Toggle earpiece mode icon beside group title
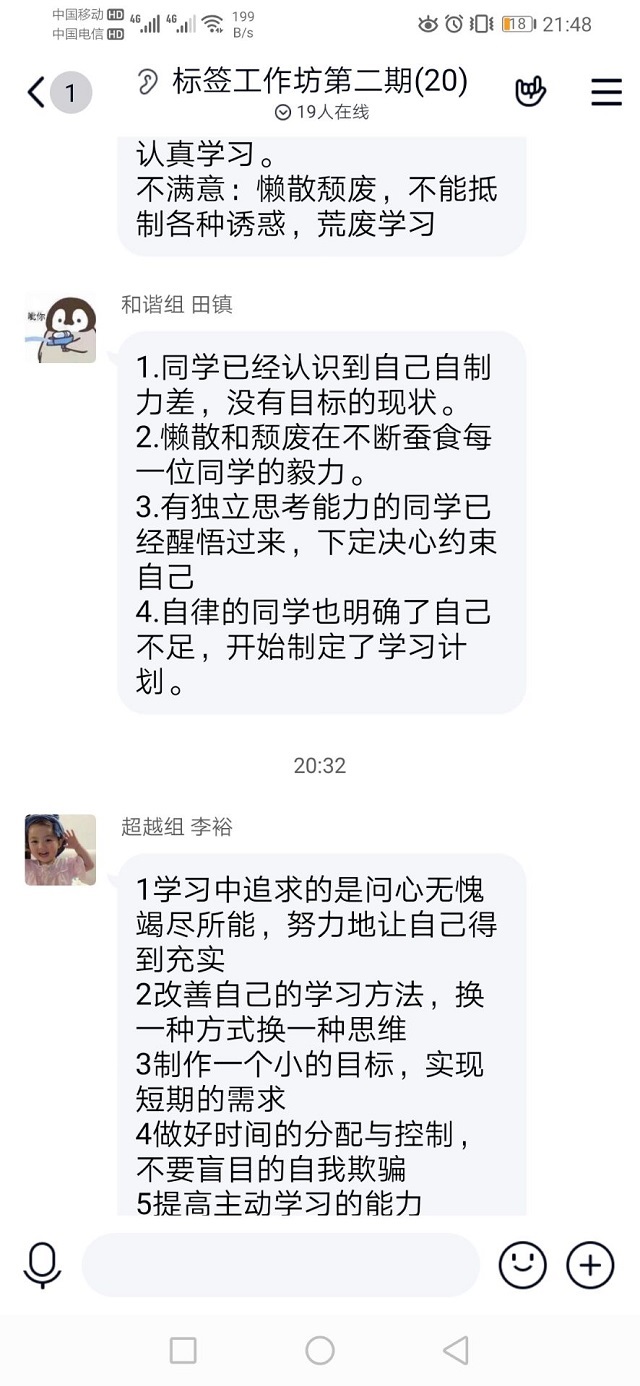The height and width of the screenshot is (1386, 640). tap(147, 82)
